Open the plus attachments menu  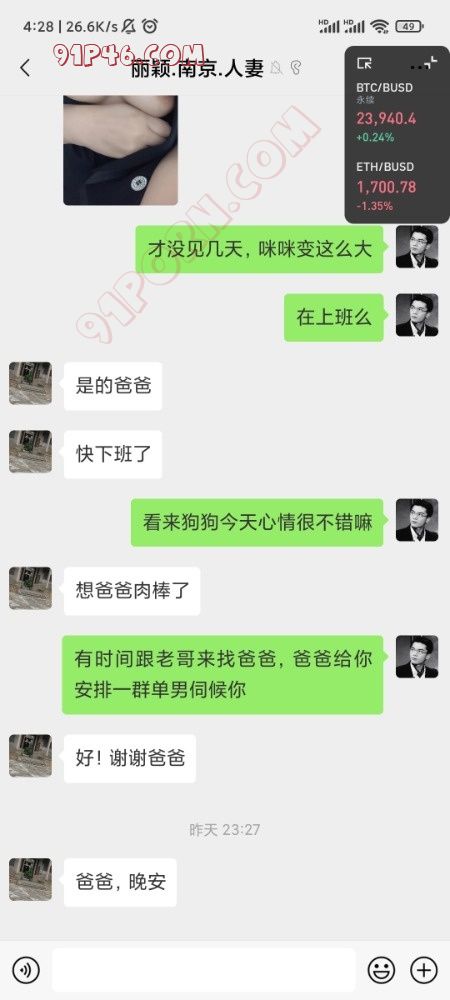(423, 970)
